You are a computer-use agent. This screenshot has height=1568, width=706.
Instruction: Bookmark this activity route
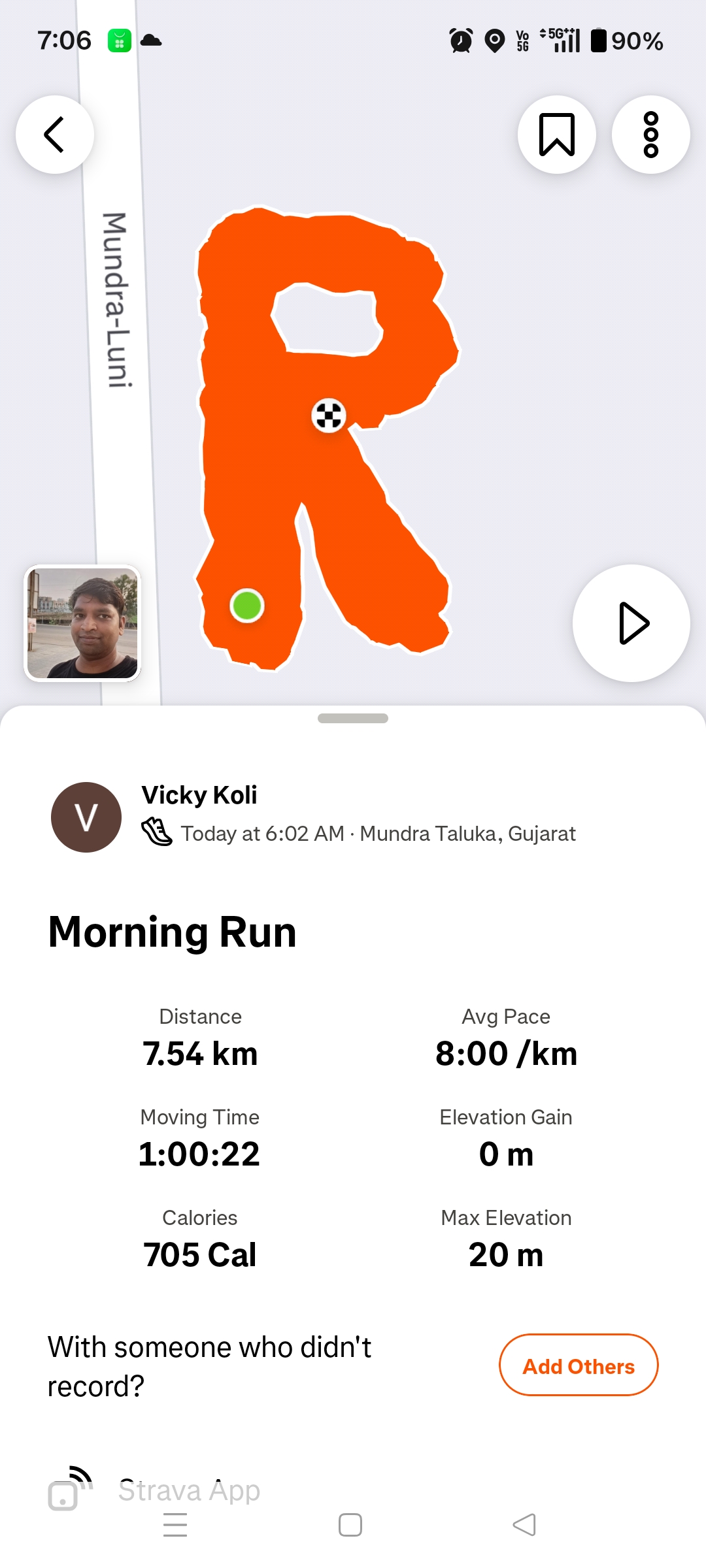pyautogui.click(x=556, y=135)
